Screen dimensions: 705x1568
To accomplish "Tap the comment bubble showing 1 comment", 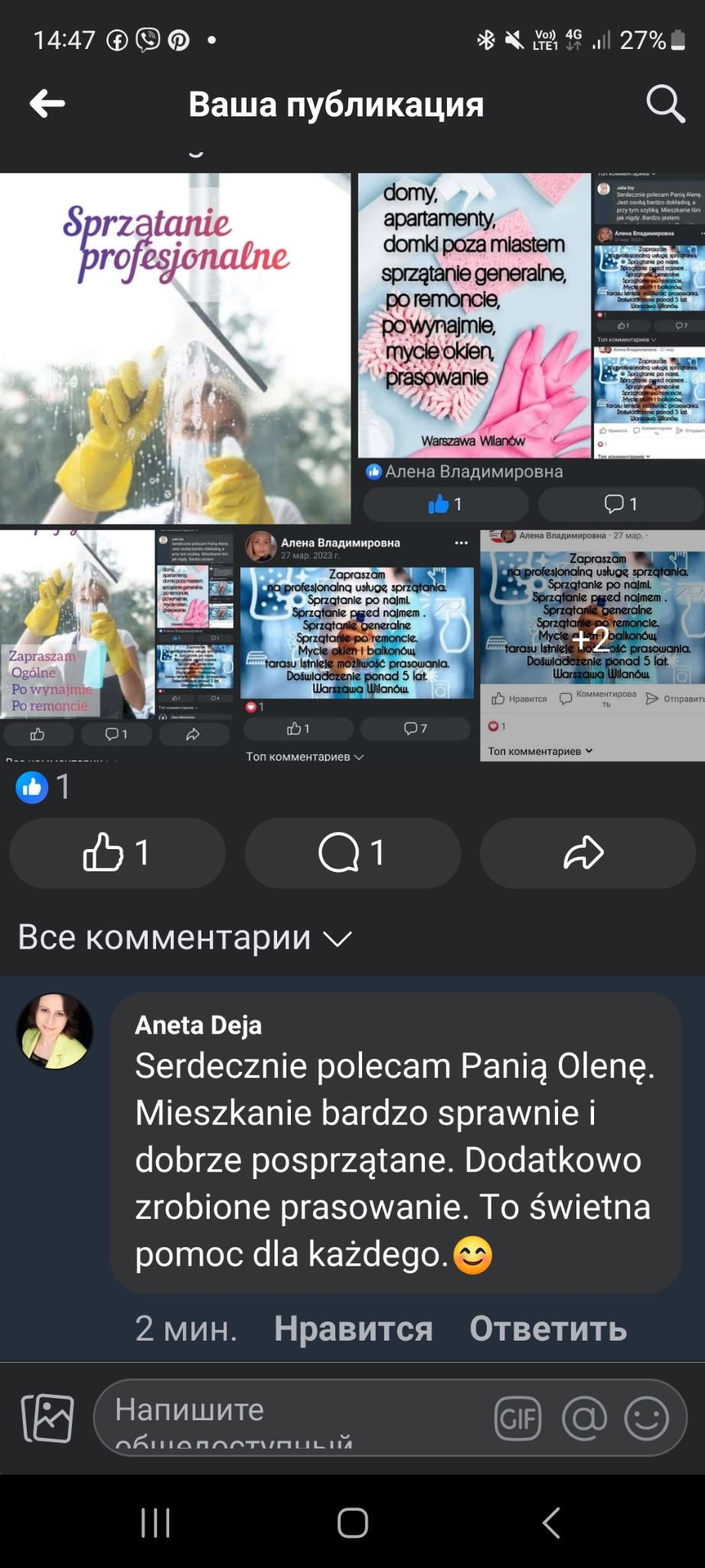I will click(352, 852).
